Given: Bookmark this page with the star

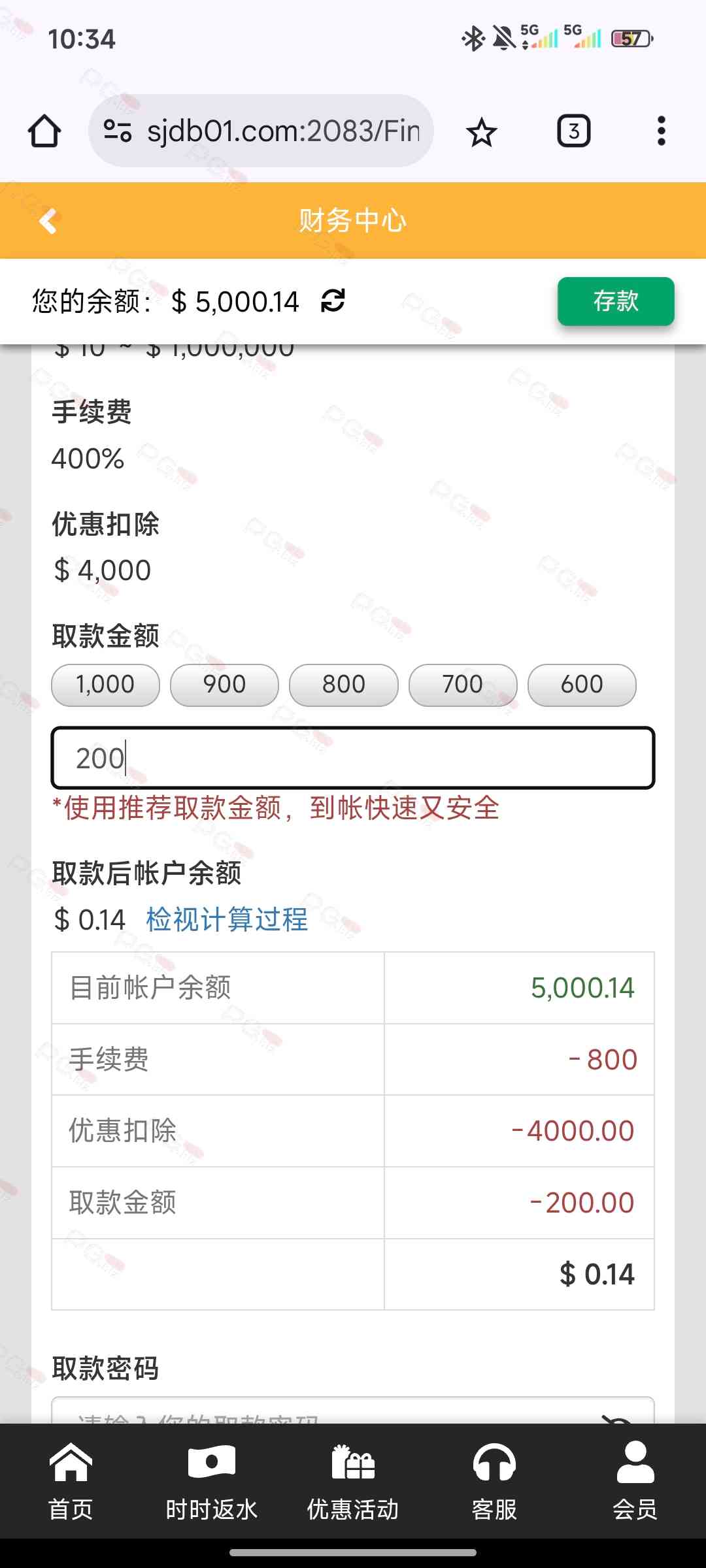Looking at the screenshot, I should [482, 132].
